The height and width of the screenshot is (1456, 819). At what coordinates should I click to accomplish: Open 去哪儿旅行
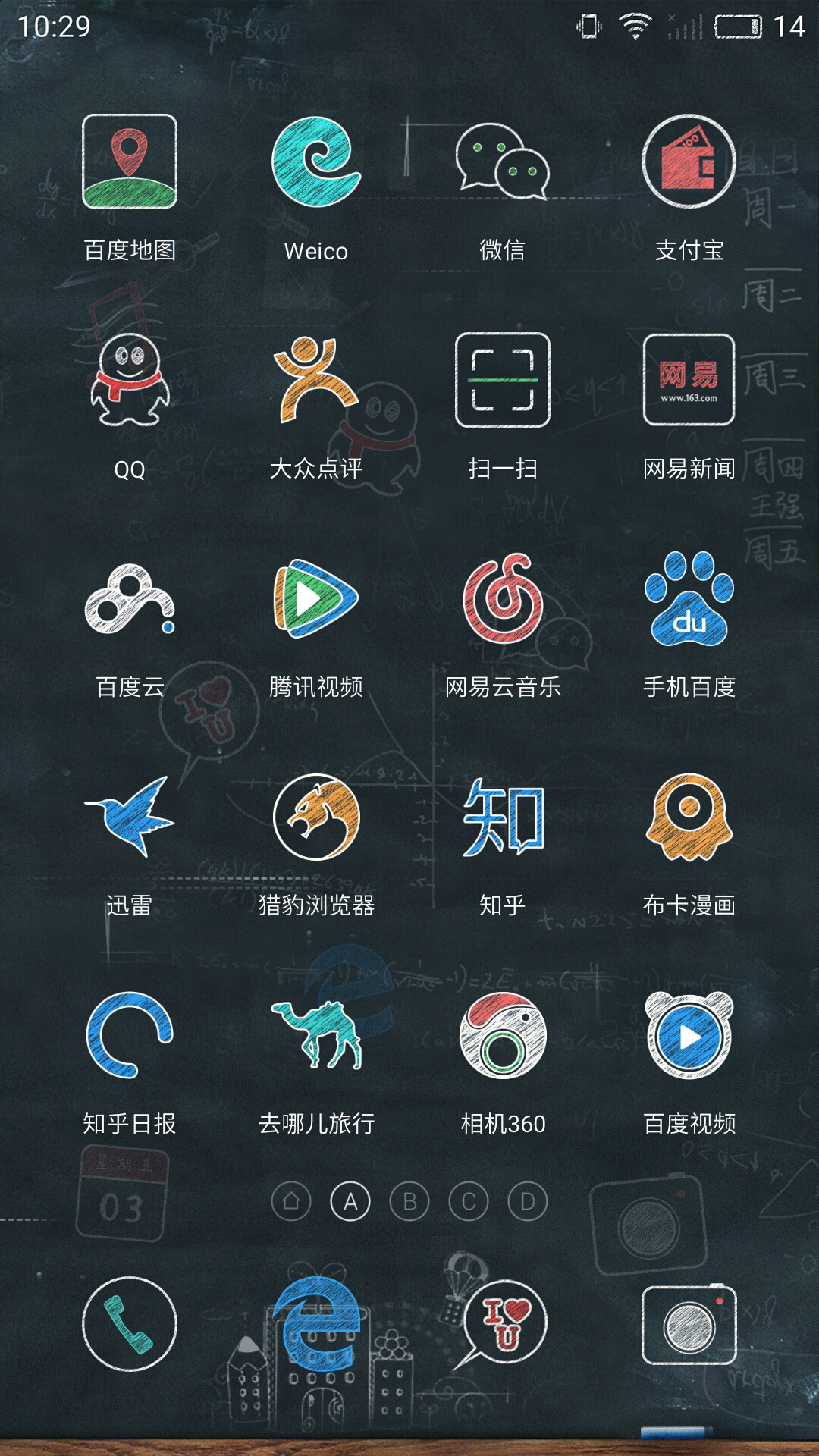(316, 1035)
